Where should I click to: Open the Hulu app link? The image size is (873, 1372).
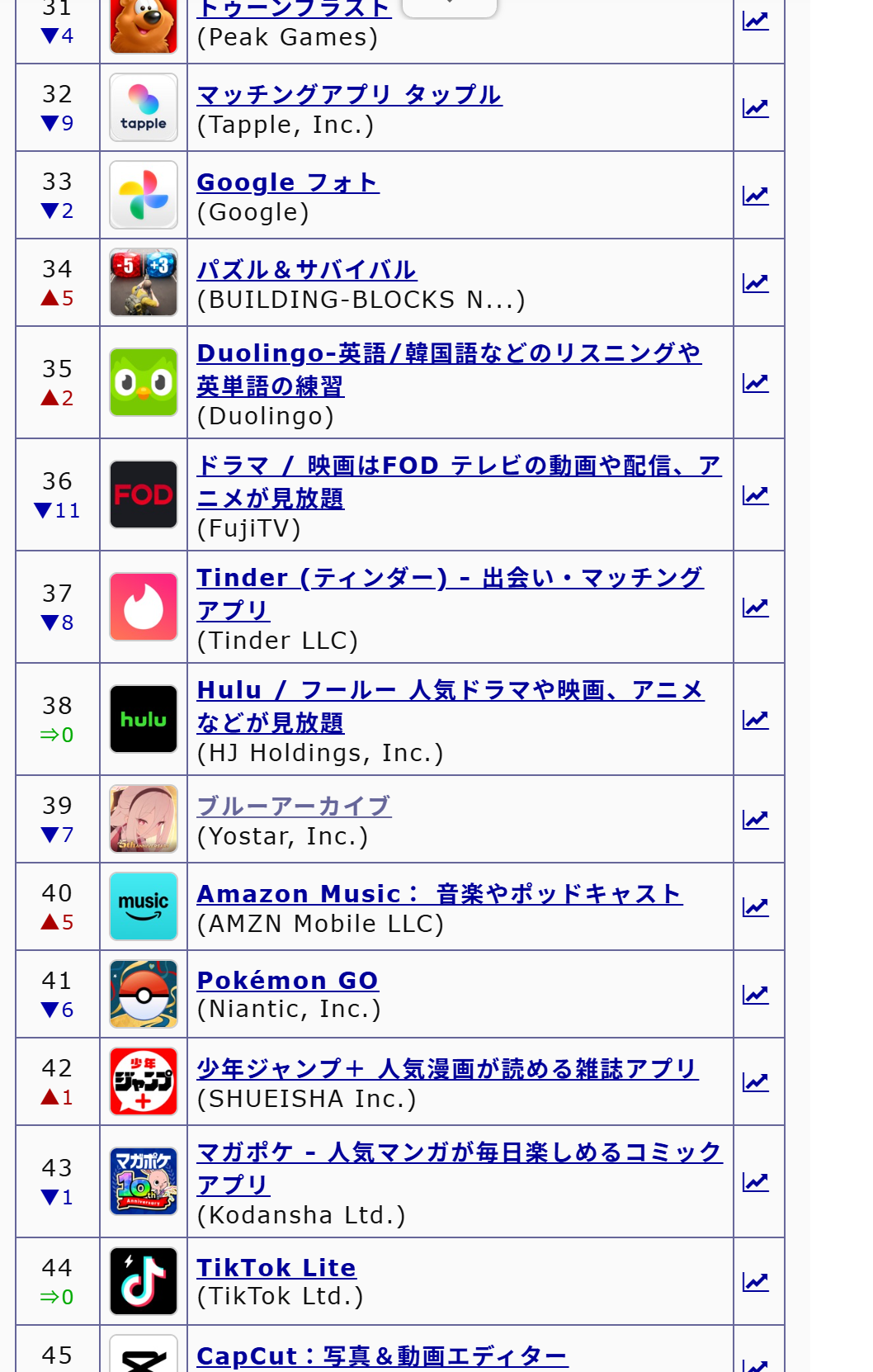(450, 690)
